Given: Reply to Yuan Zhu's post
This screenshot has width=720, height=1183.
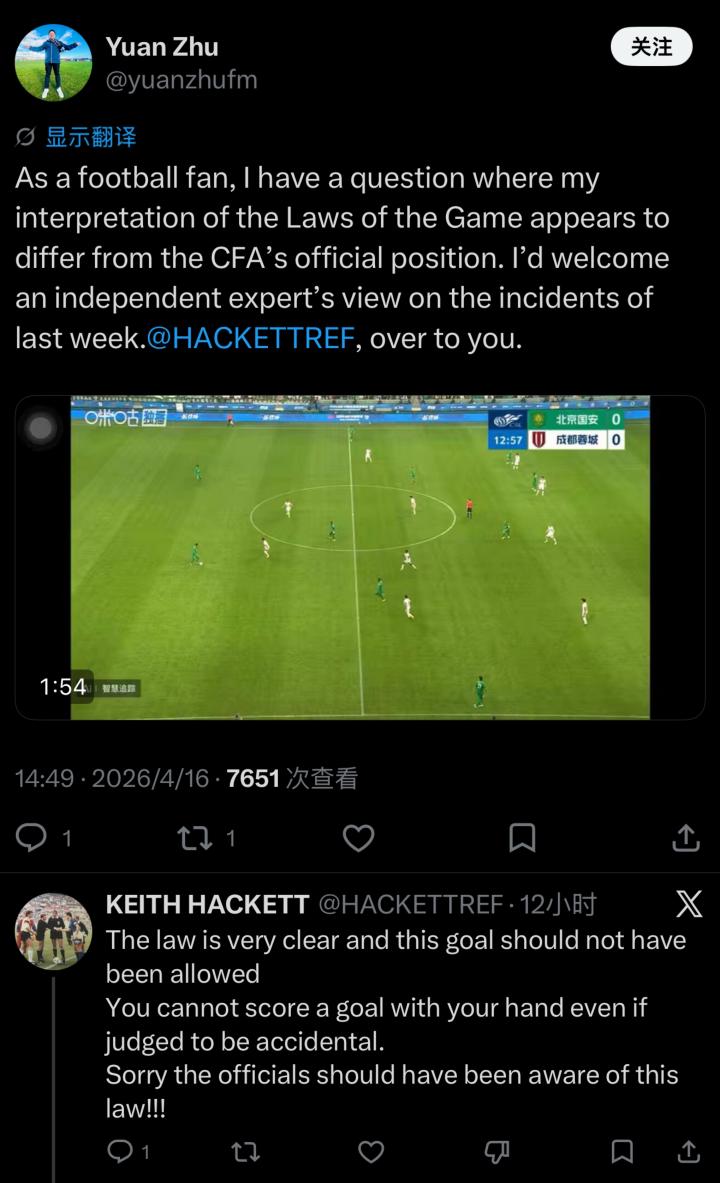Looking at the screenshot, I should (x=33, y=837).
